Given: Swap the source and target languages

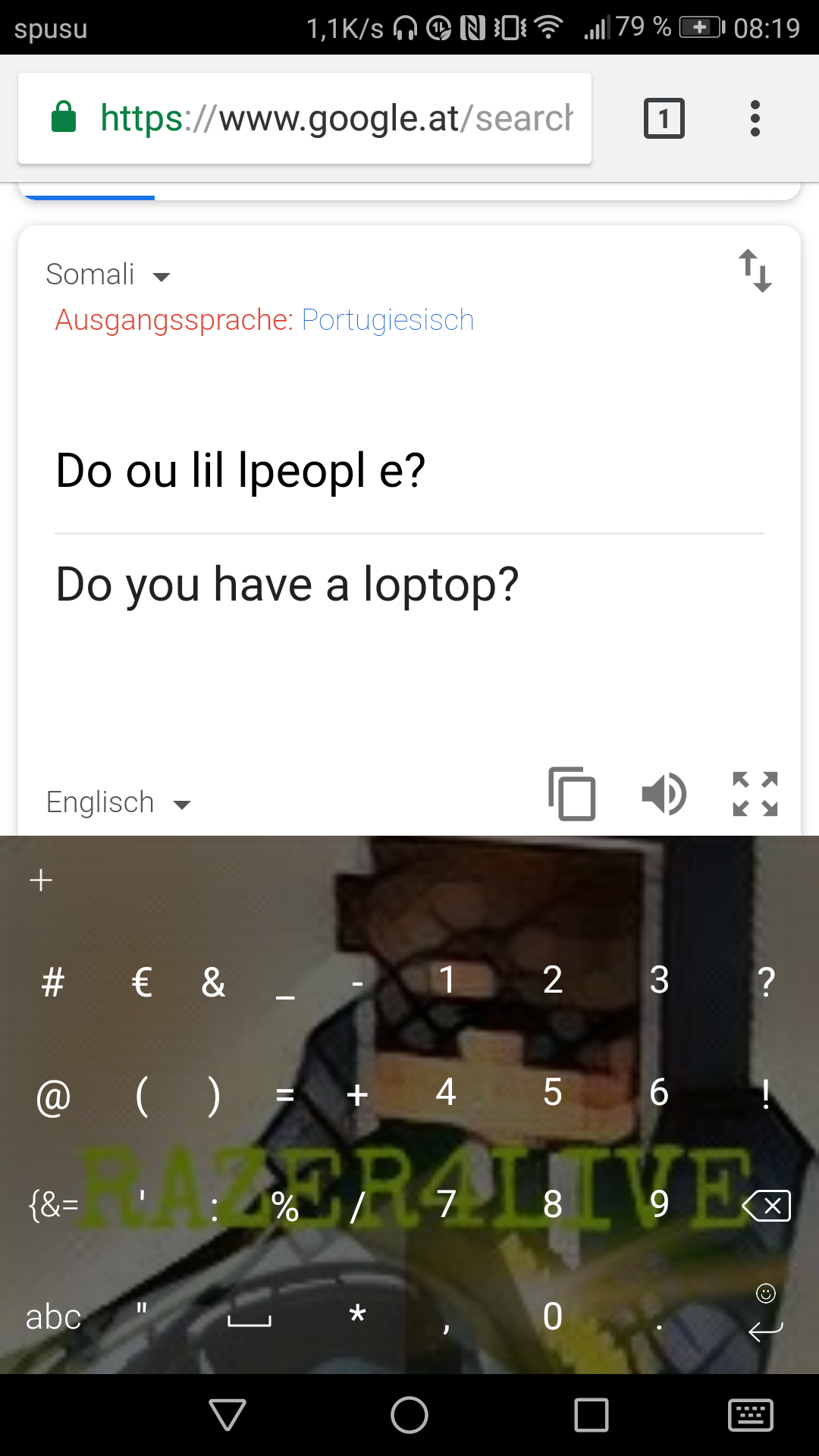Looking at the screenshot, I should click(x=755, y=271).
